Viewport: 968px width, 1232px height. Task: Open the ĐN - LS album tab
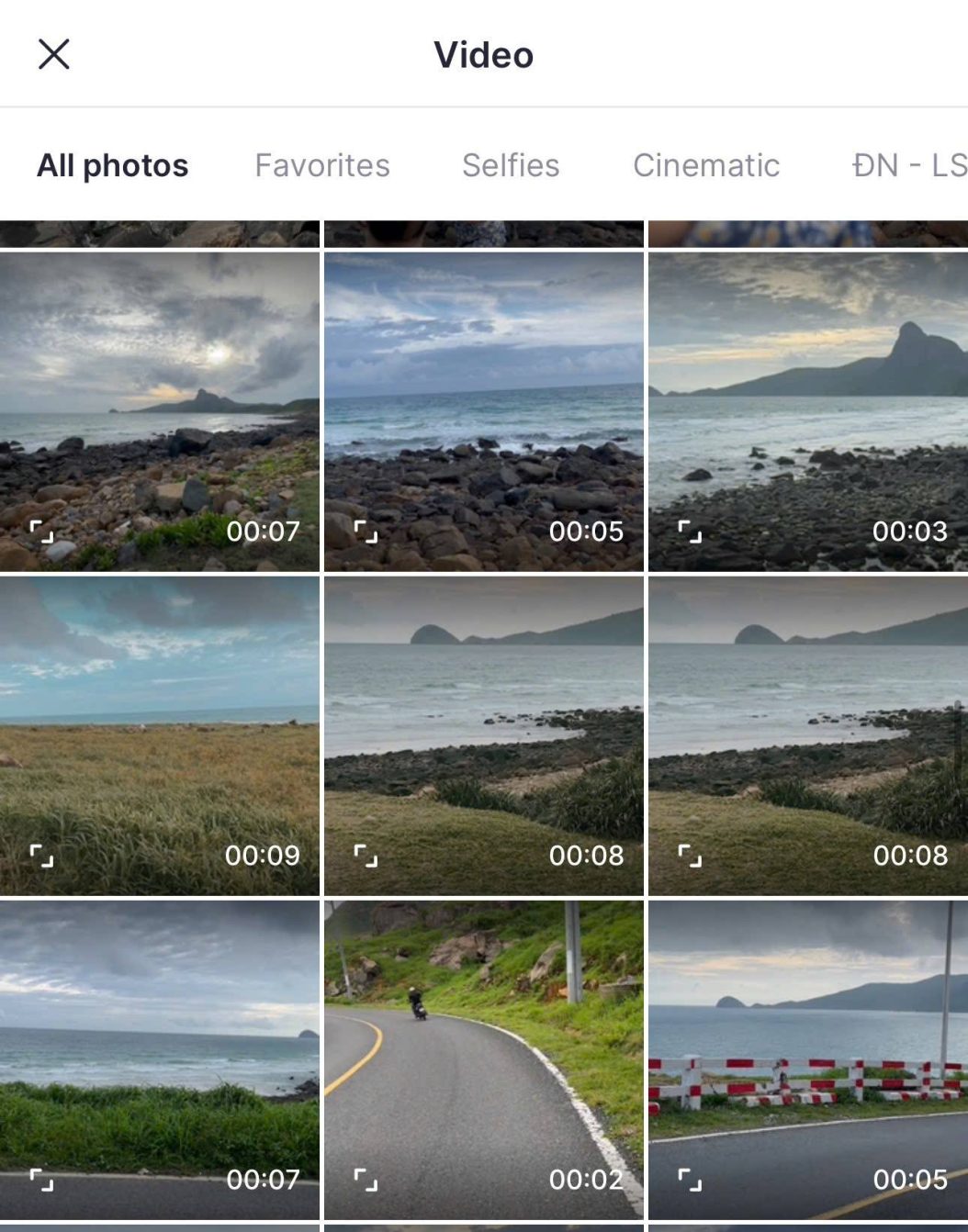click(905, 165)
